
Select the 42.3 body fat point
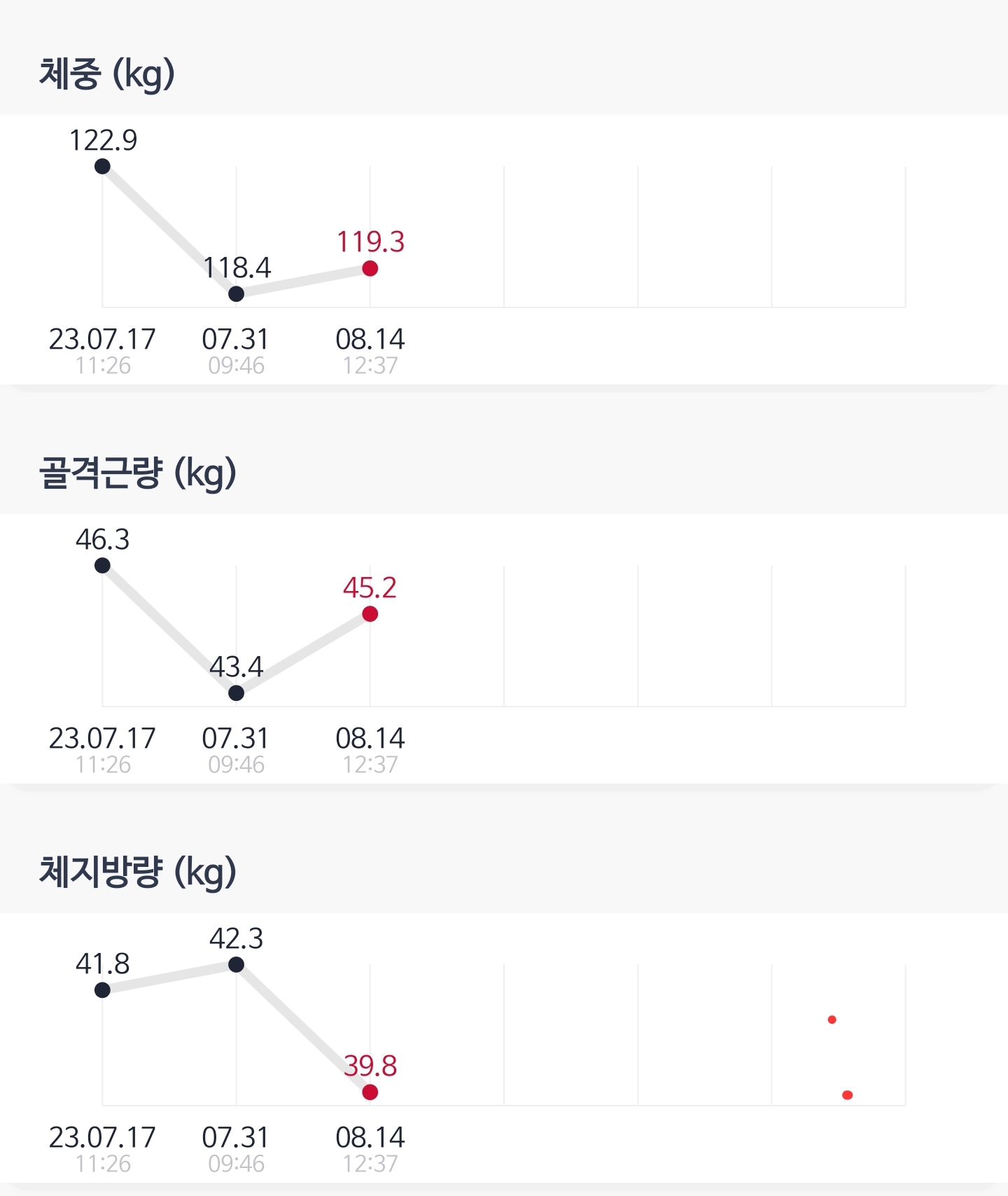click(x=237, y=965)
